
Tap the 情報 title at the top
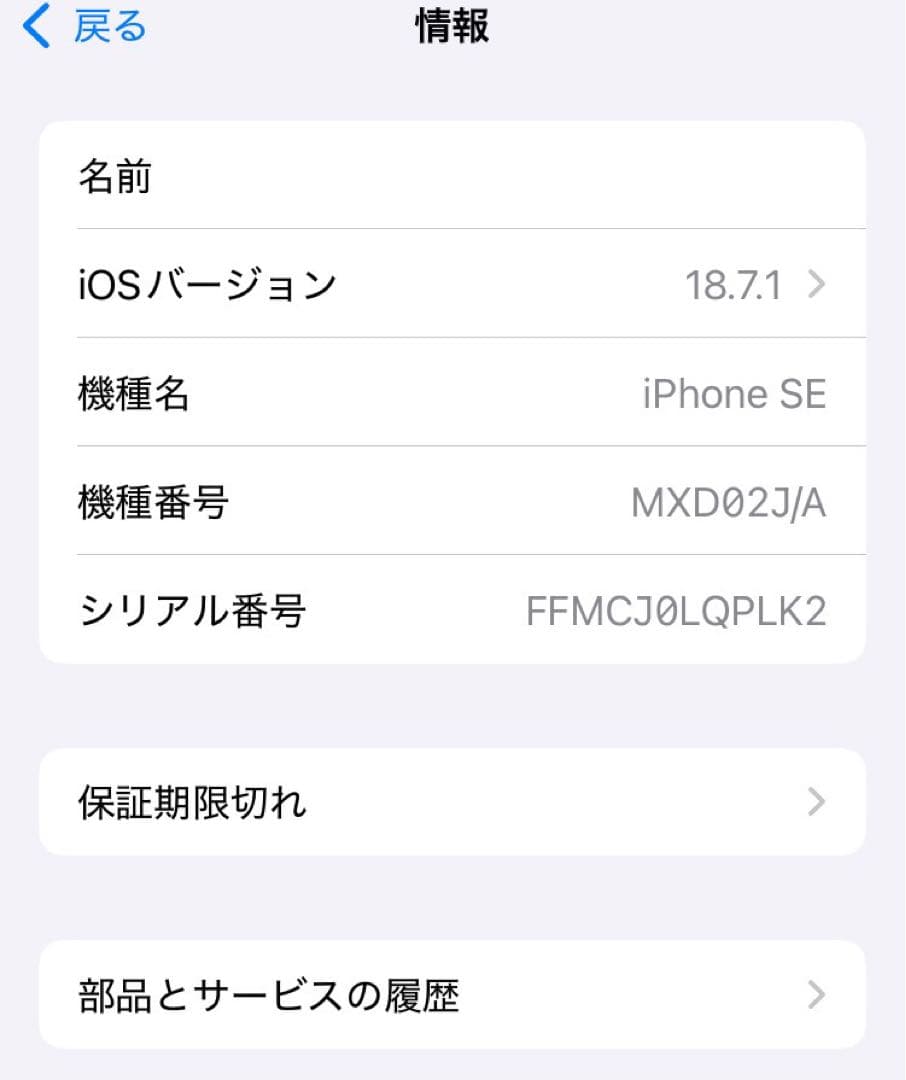click(x=451, y=27)
